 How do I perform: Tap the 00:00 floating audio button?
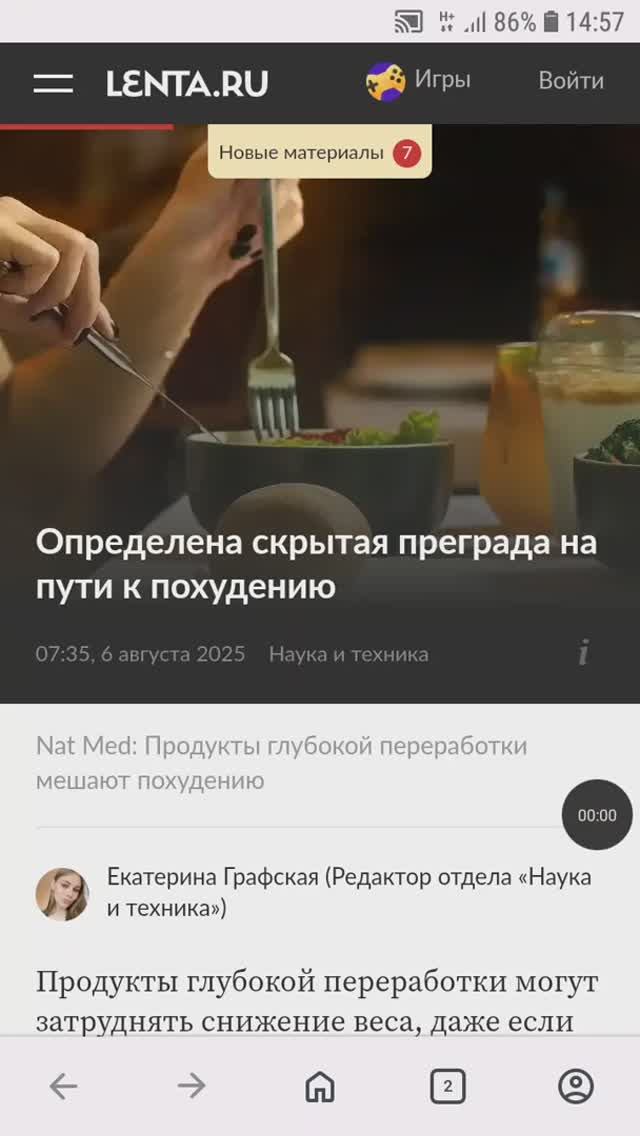(597, 815)
